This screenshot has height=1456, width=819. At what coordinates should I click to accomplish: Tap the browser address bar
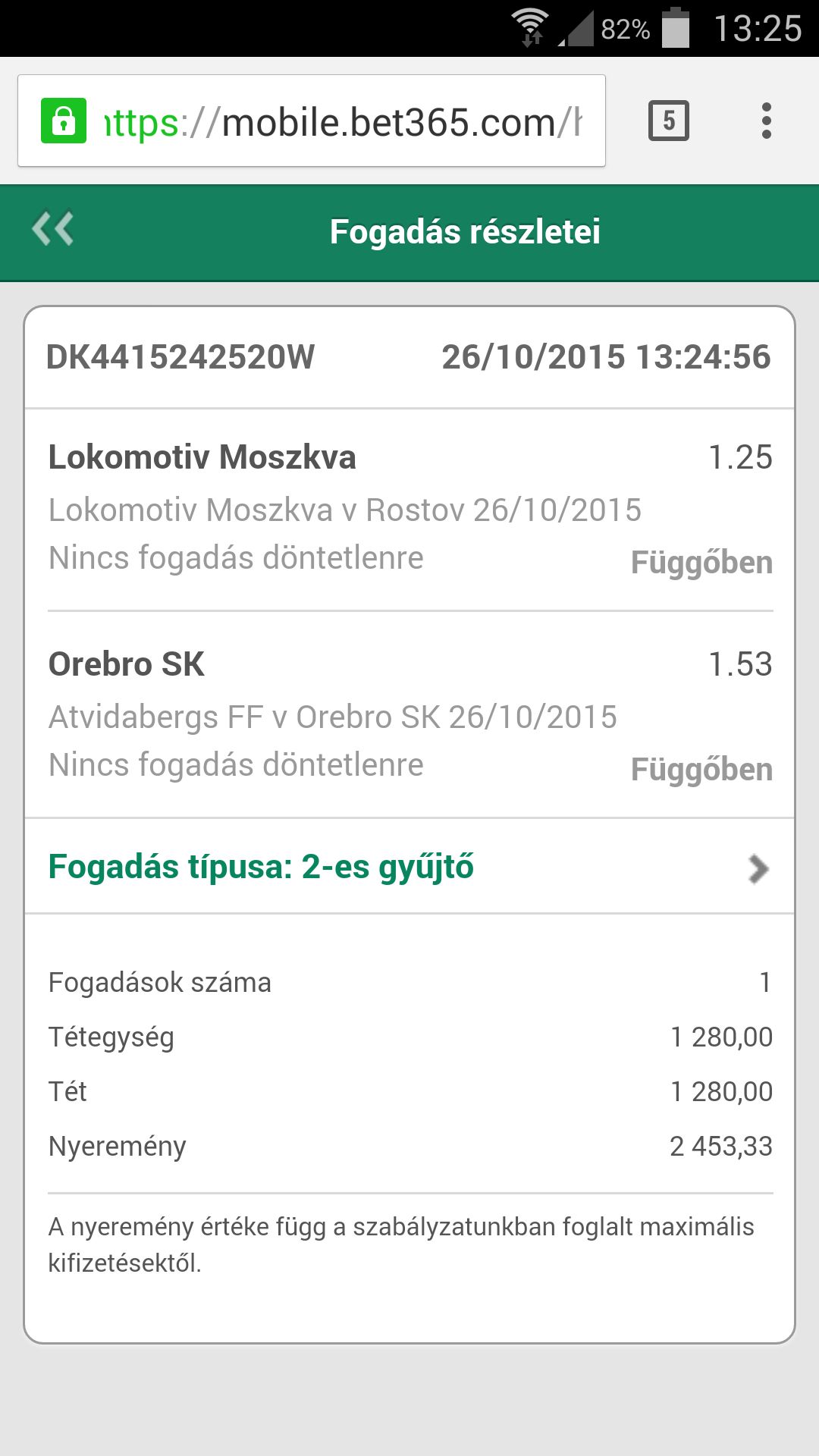(341, 121)
